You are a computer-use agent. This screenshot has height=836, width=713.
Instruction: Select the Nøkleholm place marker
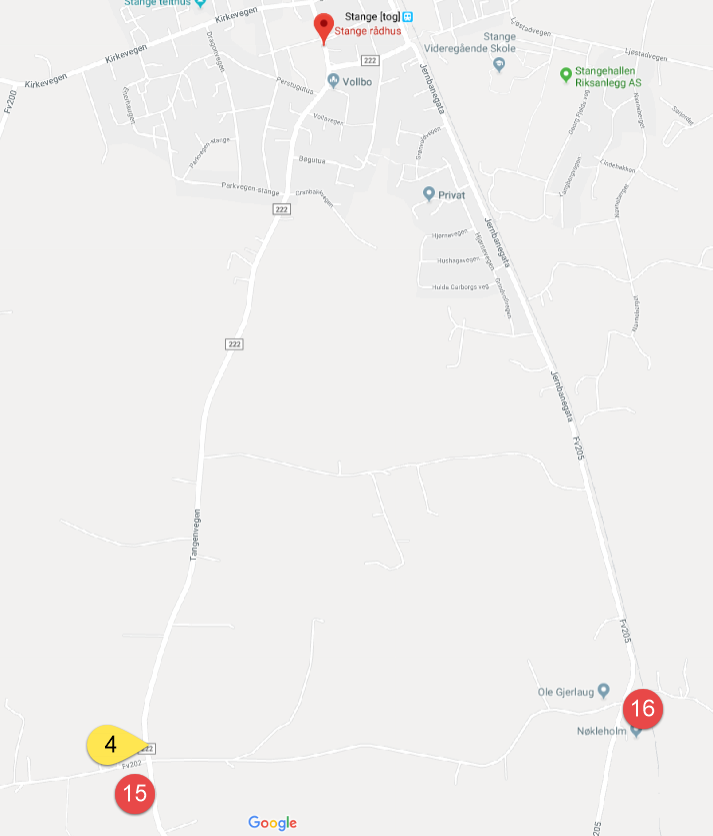[635, 729]
